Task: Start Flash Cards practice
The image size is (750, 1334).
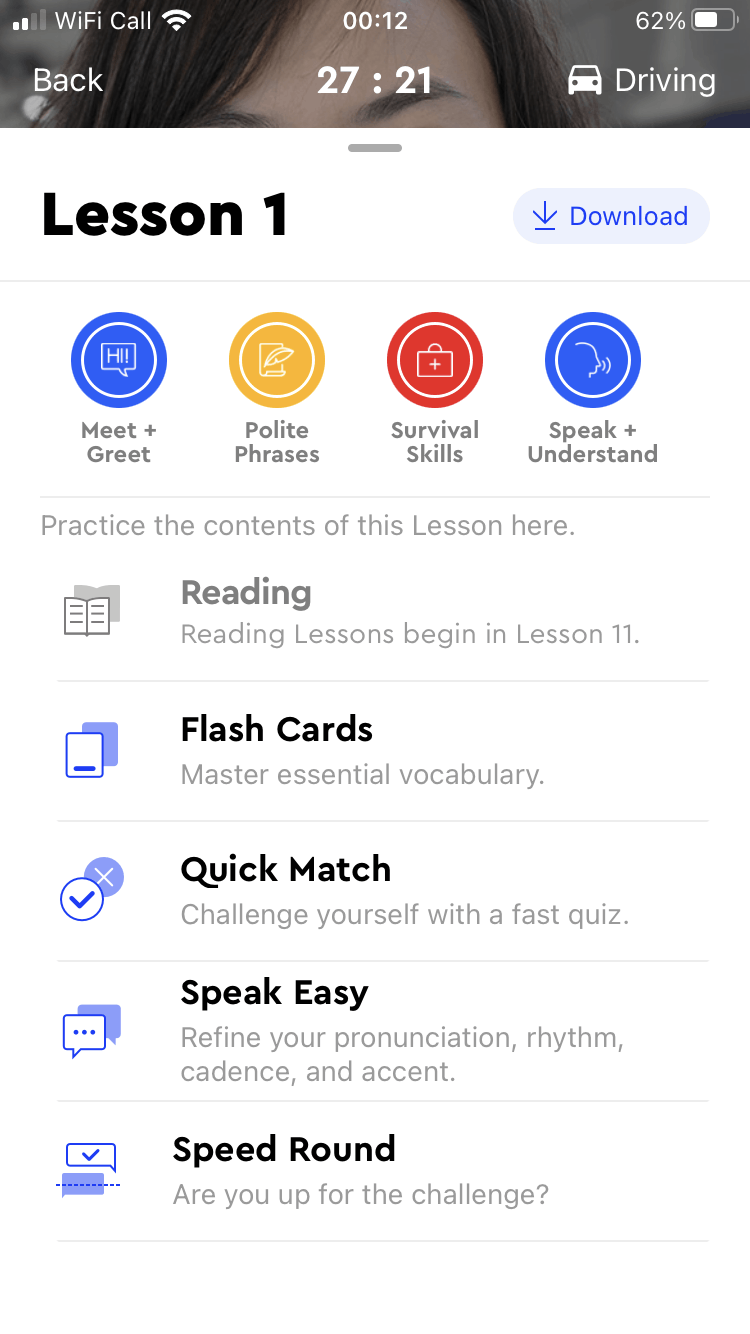Action: click(382, 751)
